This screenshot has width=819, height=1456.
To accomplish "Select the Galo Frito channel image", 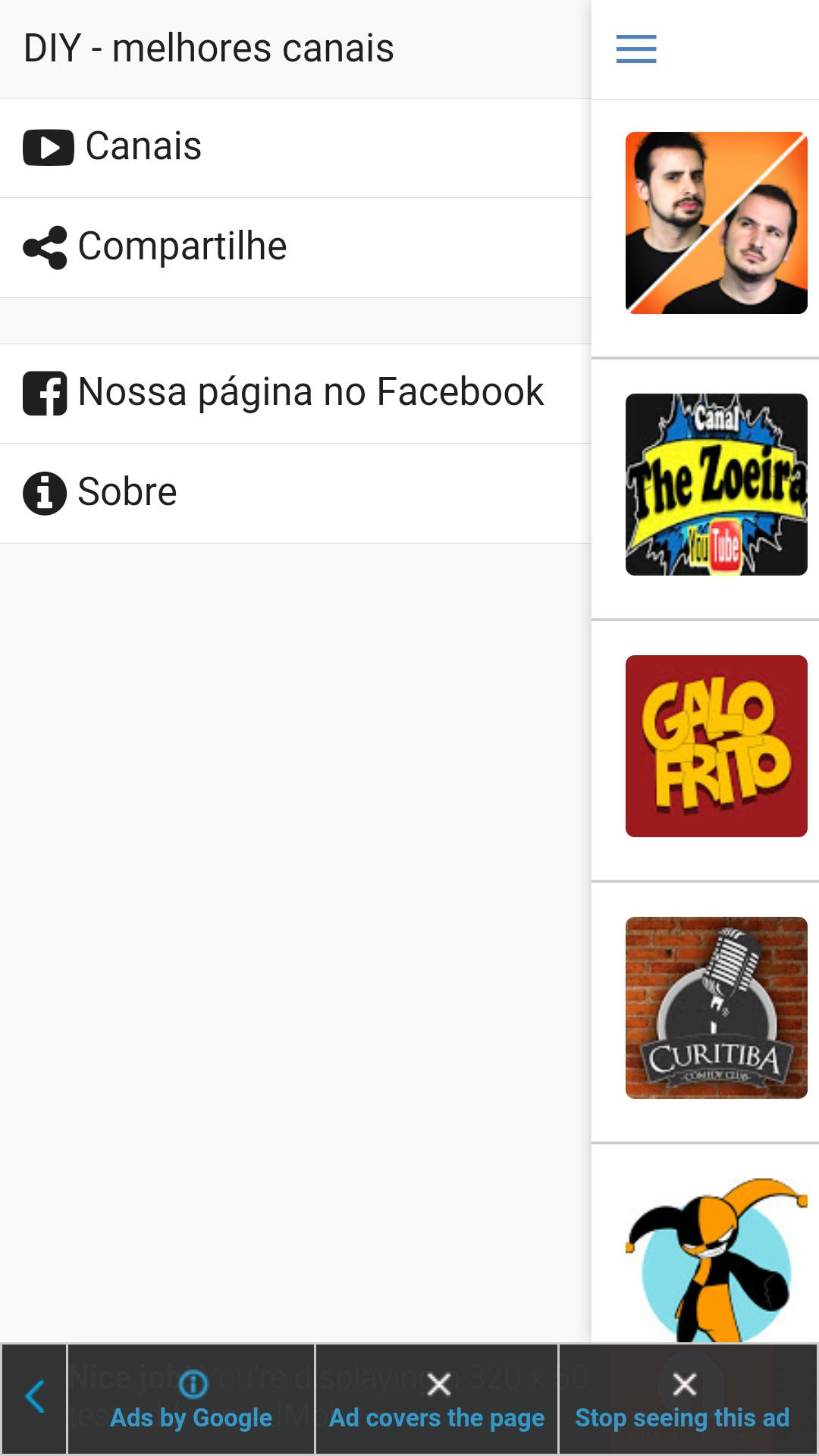I will pyautogui.click(x=715, y=745).
